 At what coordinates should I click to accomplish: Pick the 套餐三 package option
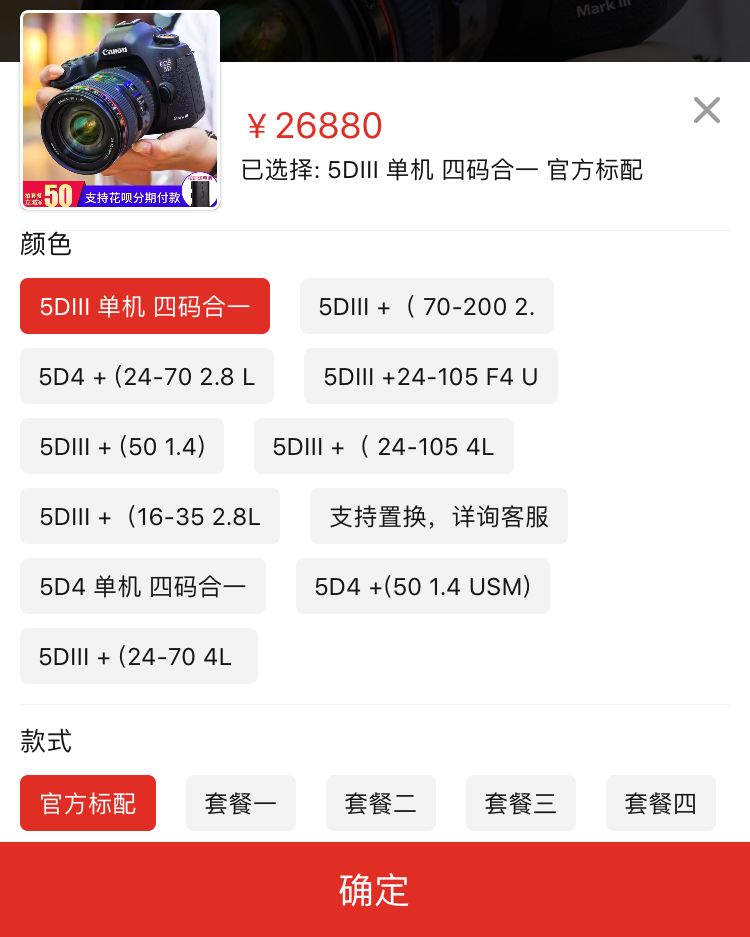click(521, 803)
